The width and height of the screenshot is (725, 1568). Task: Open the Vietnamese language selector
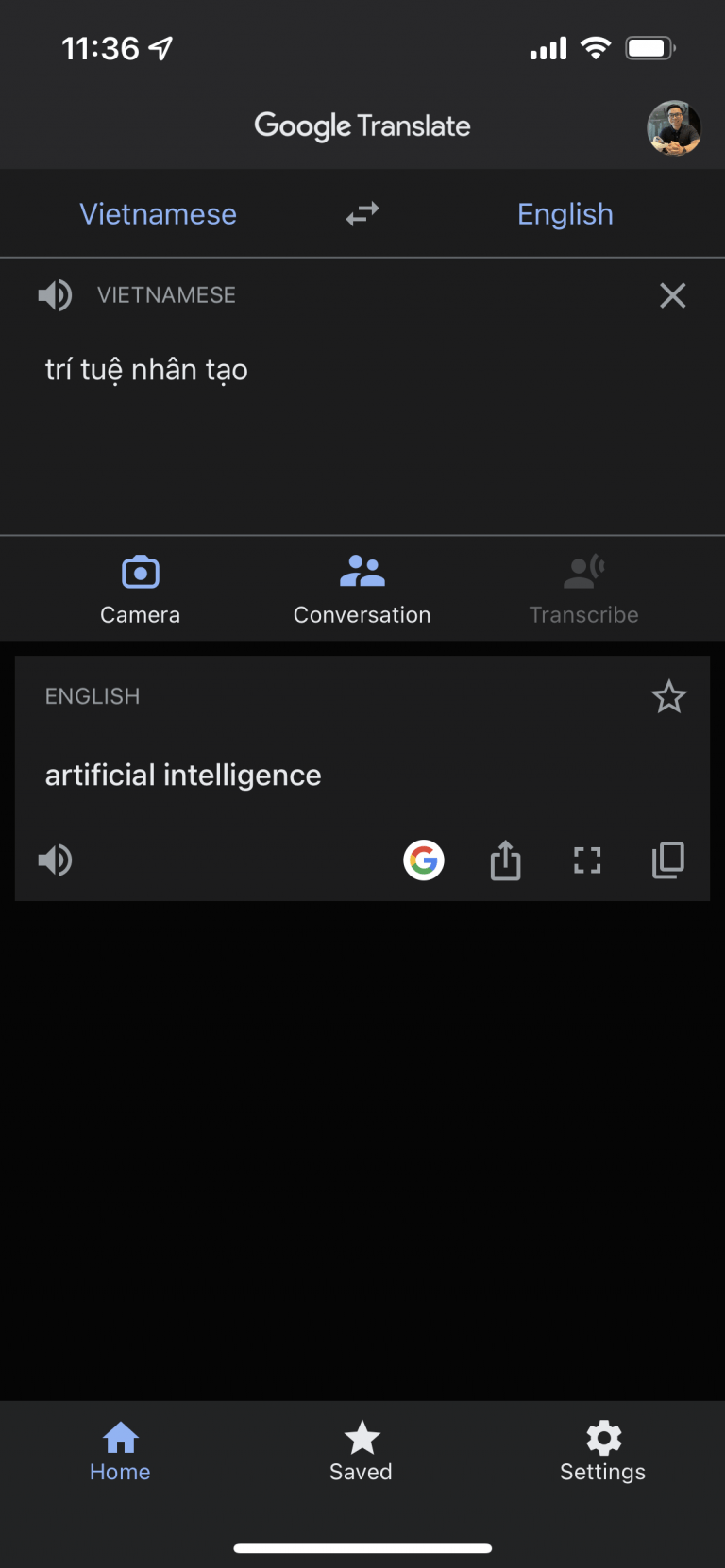click(x=158, y=213)
